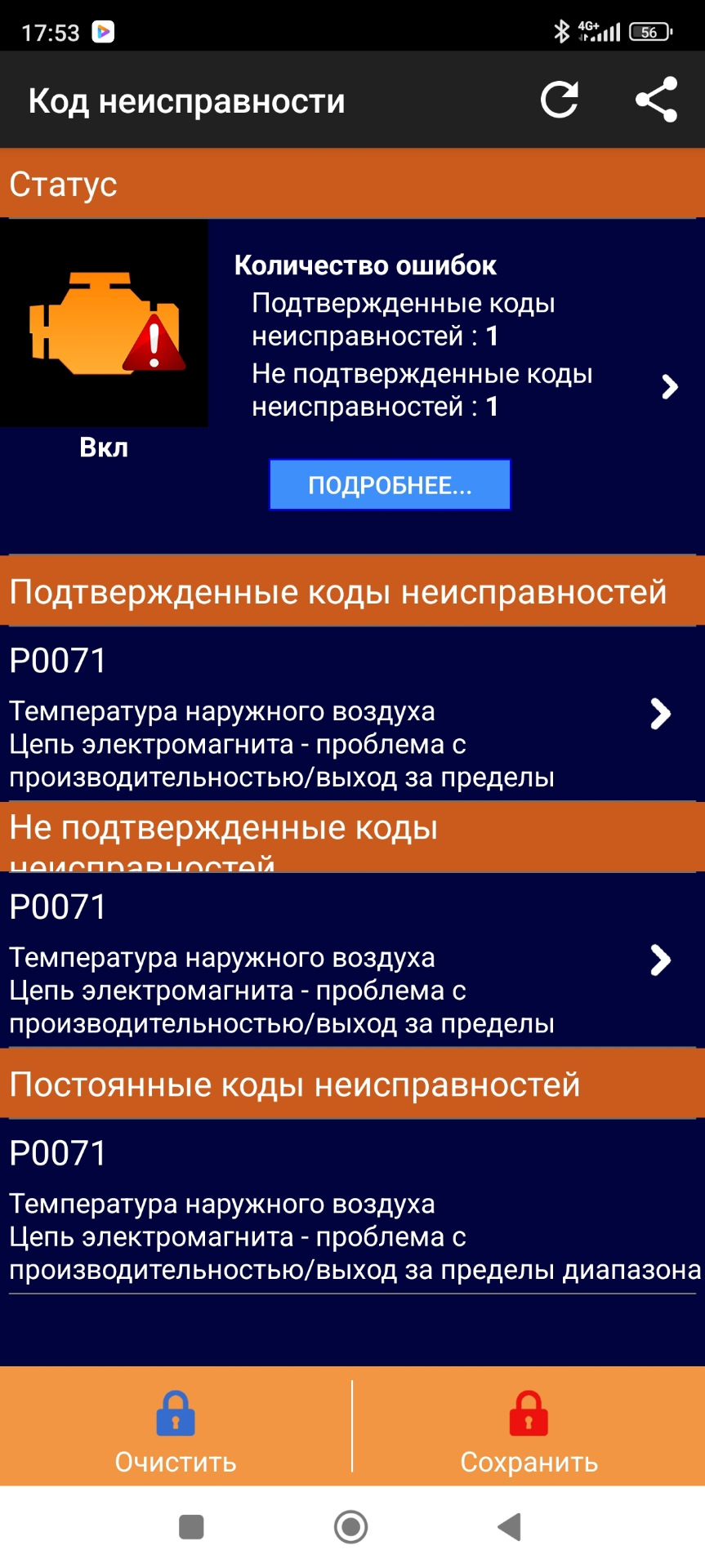Tap the ПОДРОБНЕЕ... button
This screenshot has width=705, height=1568.
390,485
